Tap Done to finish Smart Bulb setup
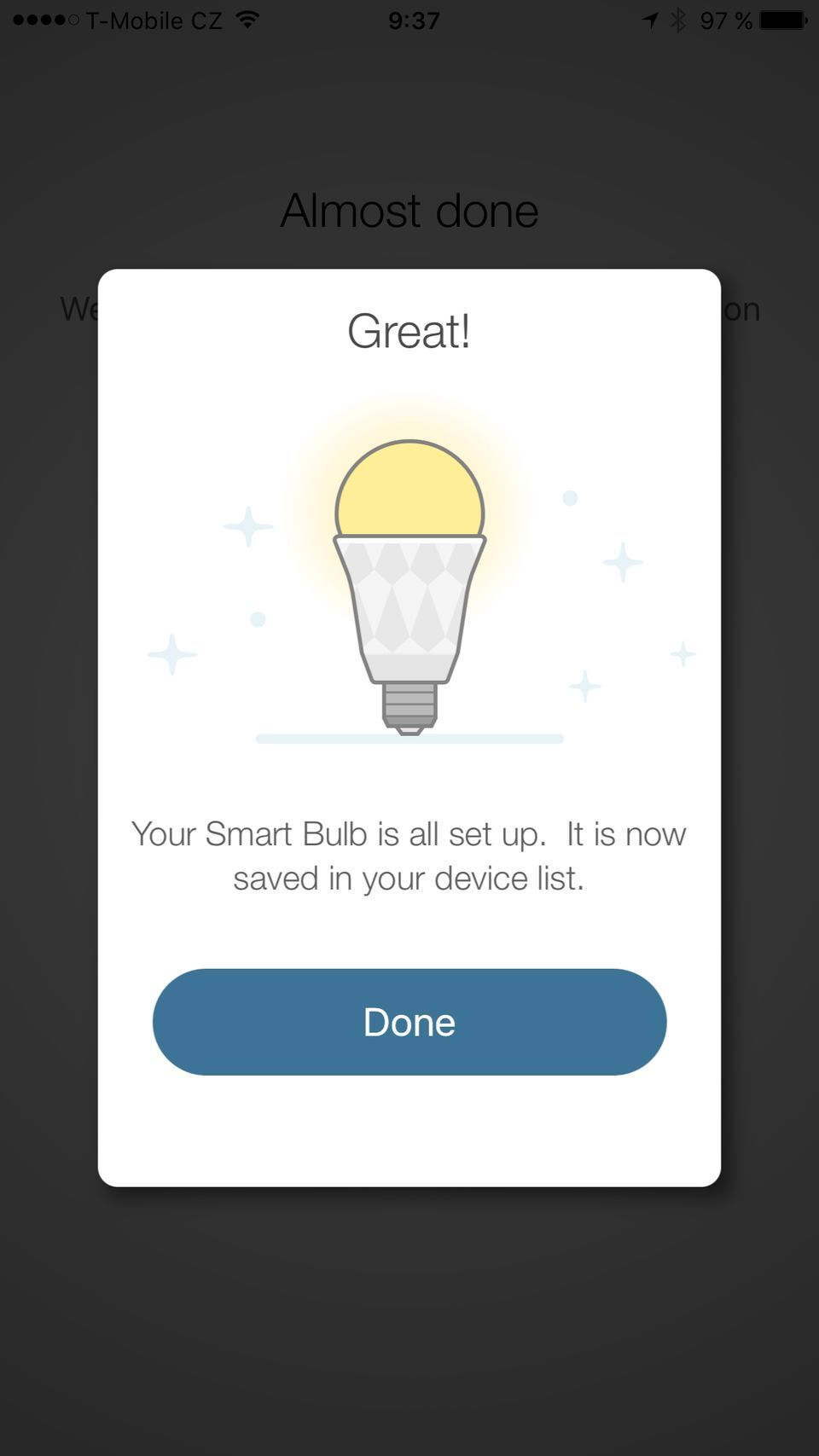 [x=409, y=1021]
